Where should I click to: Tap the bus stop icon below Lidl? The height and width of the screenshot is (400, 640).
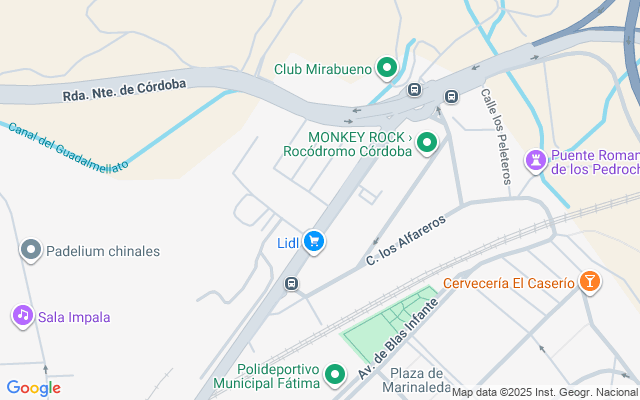(291, 283)
